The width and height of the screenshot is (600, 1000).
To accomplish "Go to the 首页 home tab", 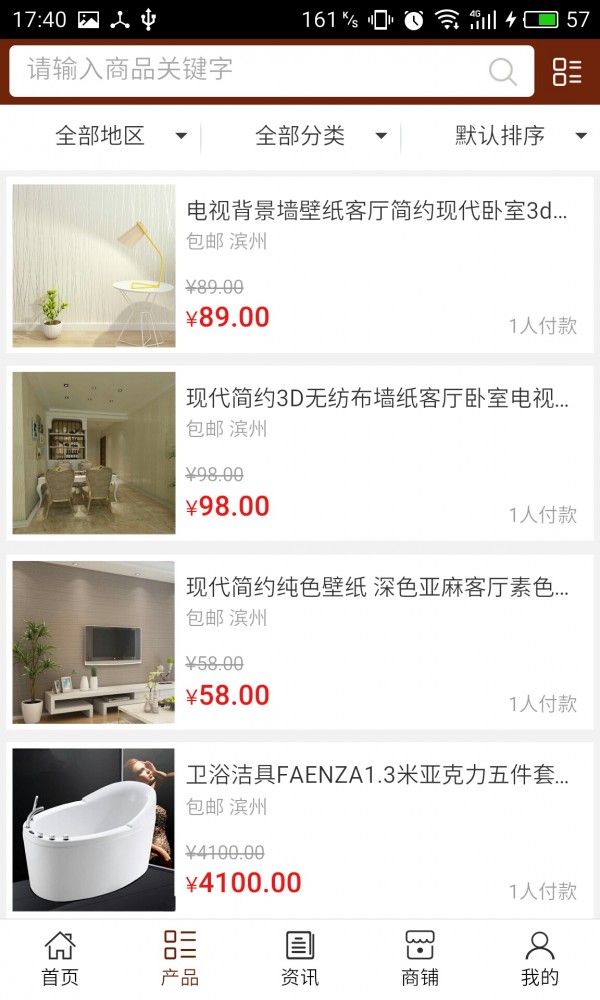I will pyautogui.click(x=60, y=958).
